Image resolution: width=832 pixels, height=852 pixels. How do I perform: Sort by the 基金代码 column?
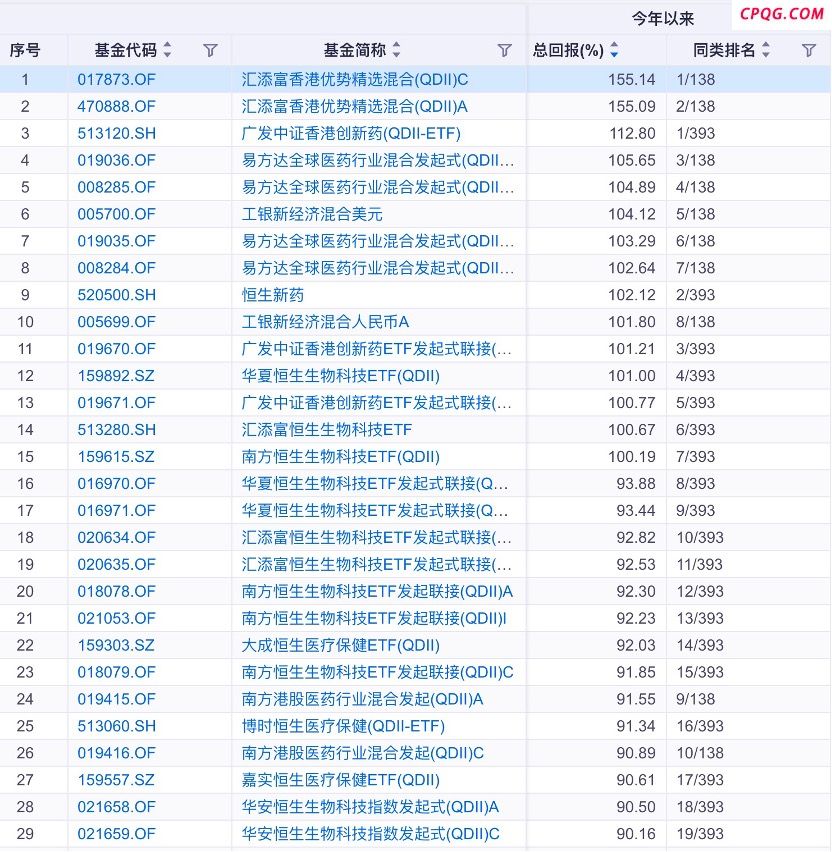click(x=167, y=50)
